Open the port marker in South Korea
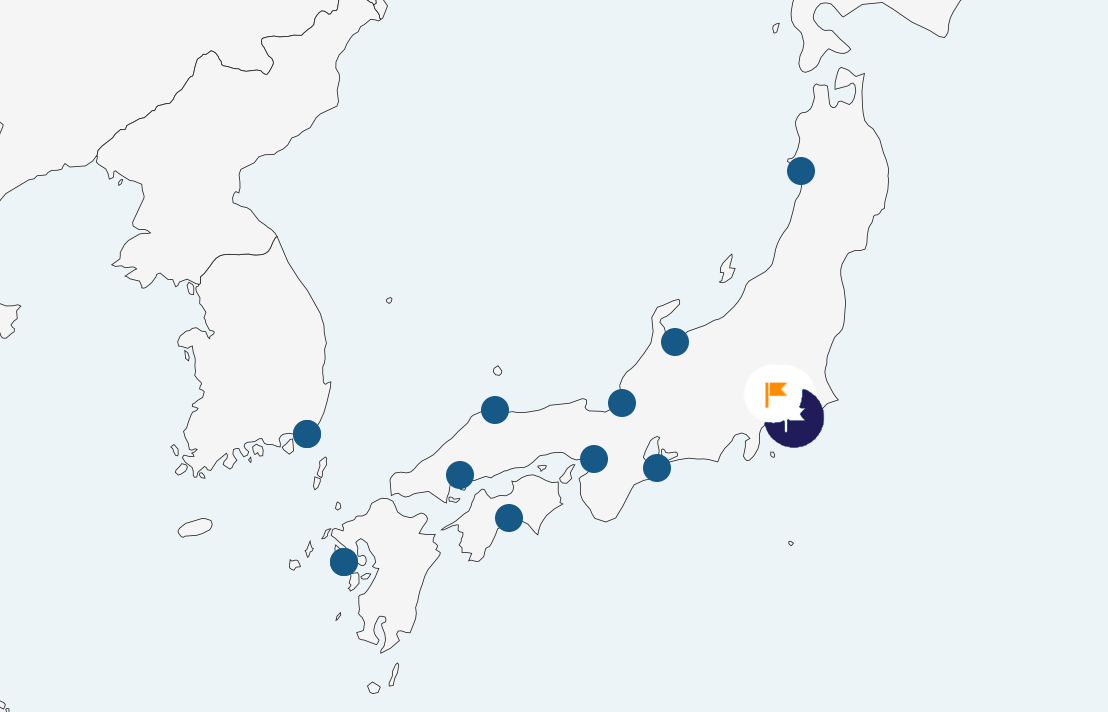Image resolution: width=1108 pixels, height=712 pixels. (x=307, y=434)
